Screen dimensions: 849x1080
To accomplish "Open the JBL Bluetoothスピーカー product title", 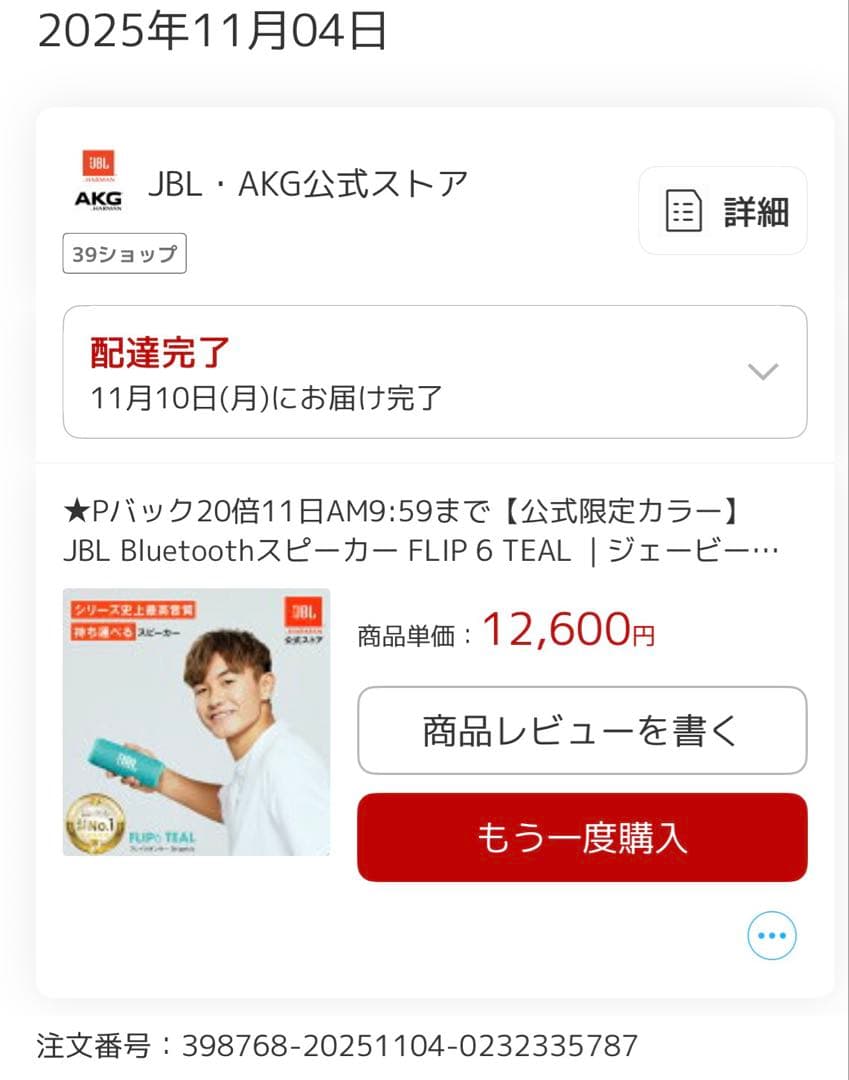I will tap(420, 531).
